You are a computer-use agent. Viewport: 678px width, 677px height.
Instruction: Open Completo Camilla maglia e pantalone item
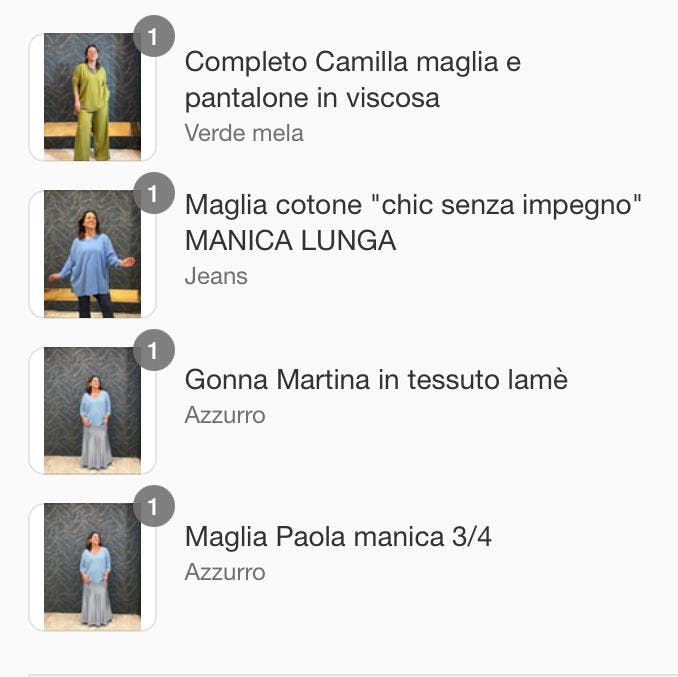click(x=352, y=80)
